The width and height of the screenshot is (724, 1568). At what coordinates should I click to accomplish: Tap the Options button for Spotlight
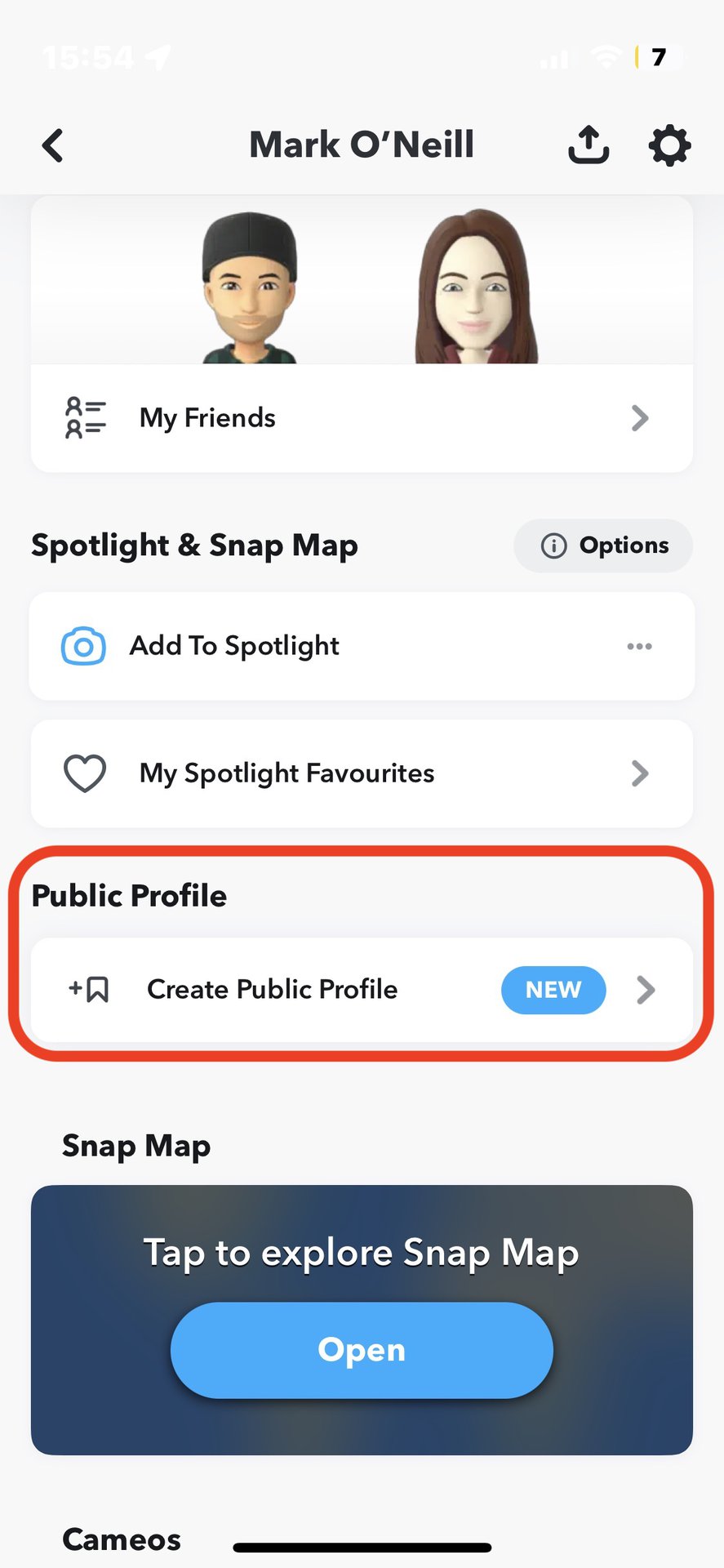tap(603, 546)
